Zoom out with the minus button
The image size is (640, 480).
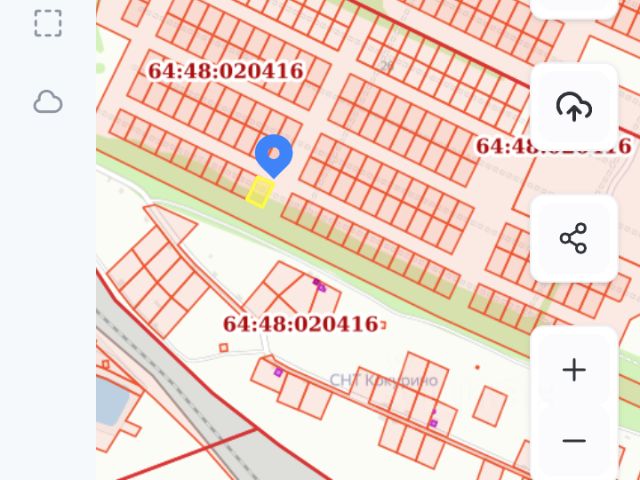click(573, 441)
